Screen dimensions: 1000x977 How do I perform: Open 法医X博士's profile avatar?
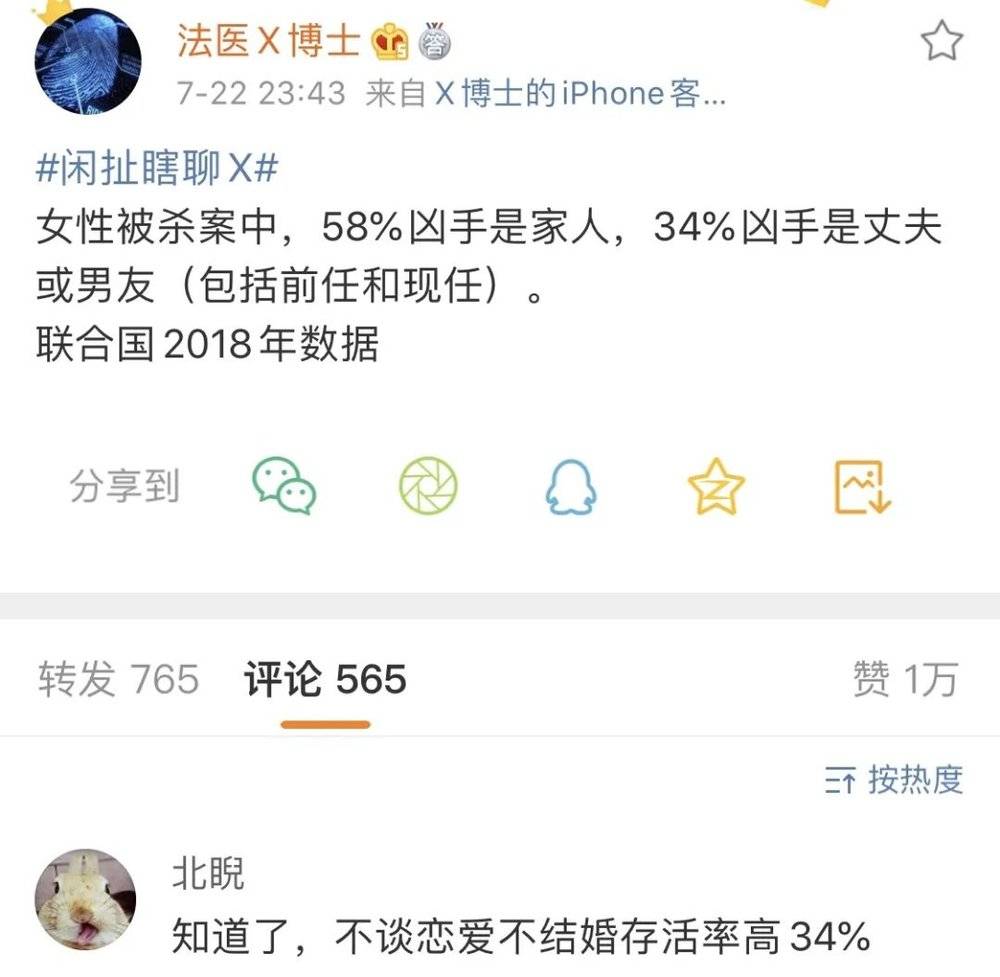[88, 62]
